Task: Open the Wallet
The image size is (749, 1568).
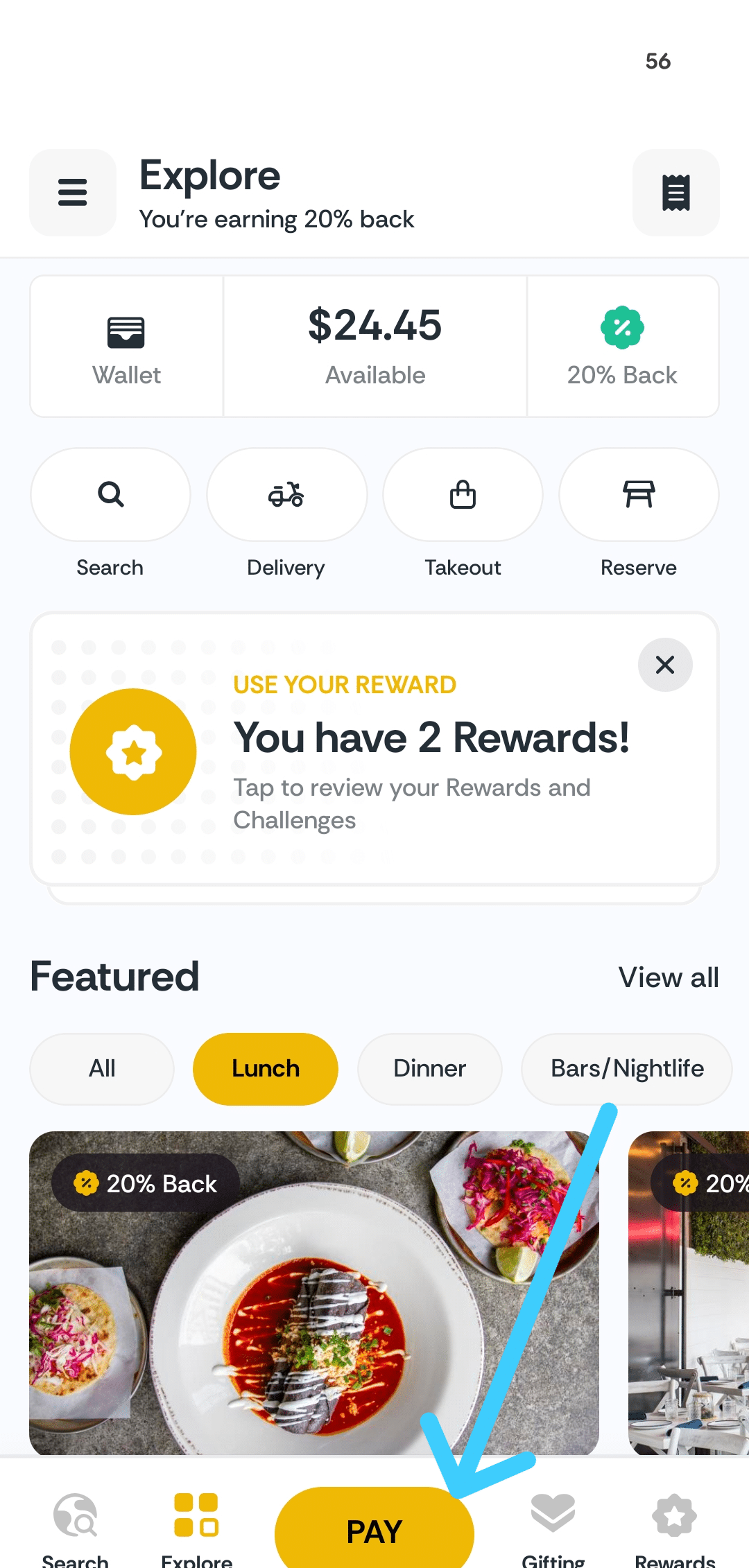Action: (127, 347)
